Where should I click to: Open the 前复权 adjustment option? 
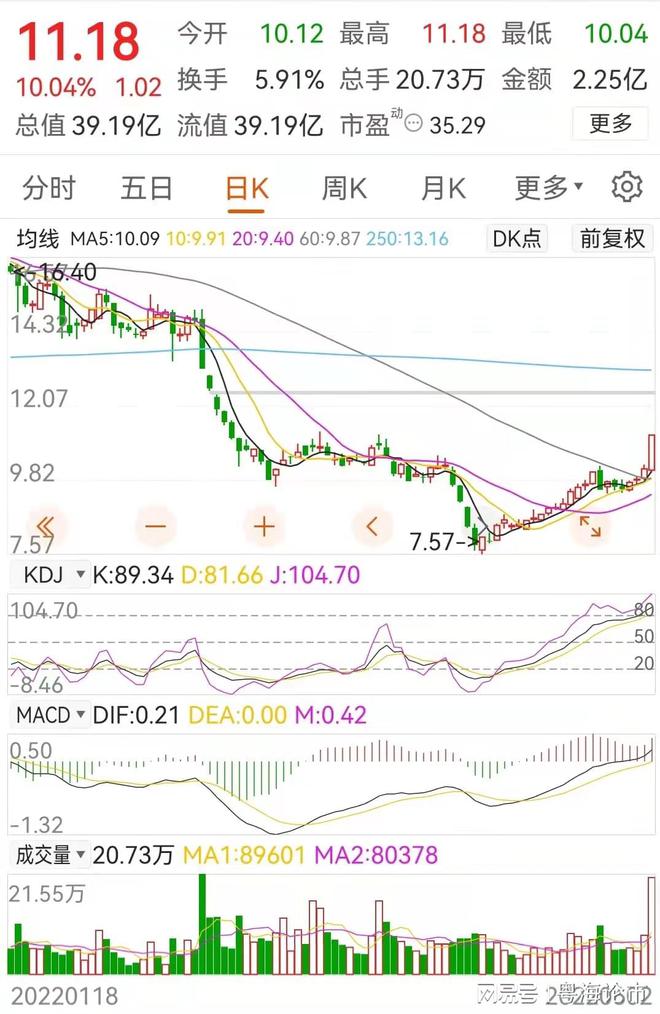[x=613, y=239]
